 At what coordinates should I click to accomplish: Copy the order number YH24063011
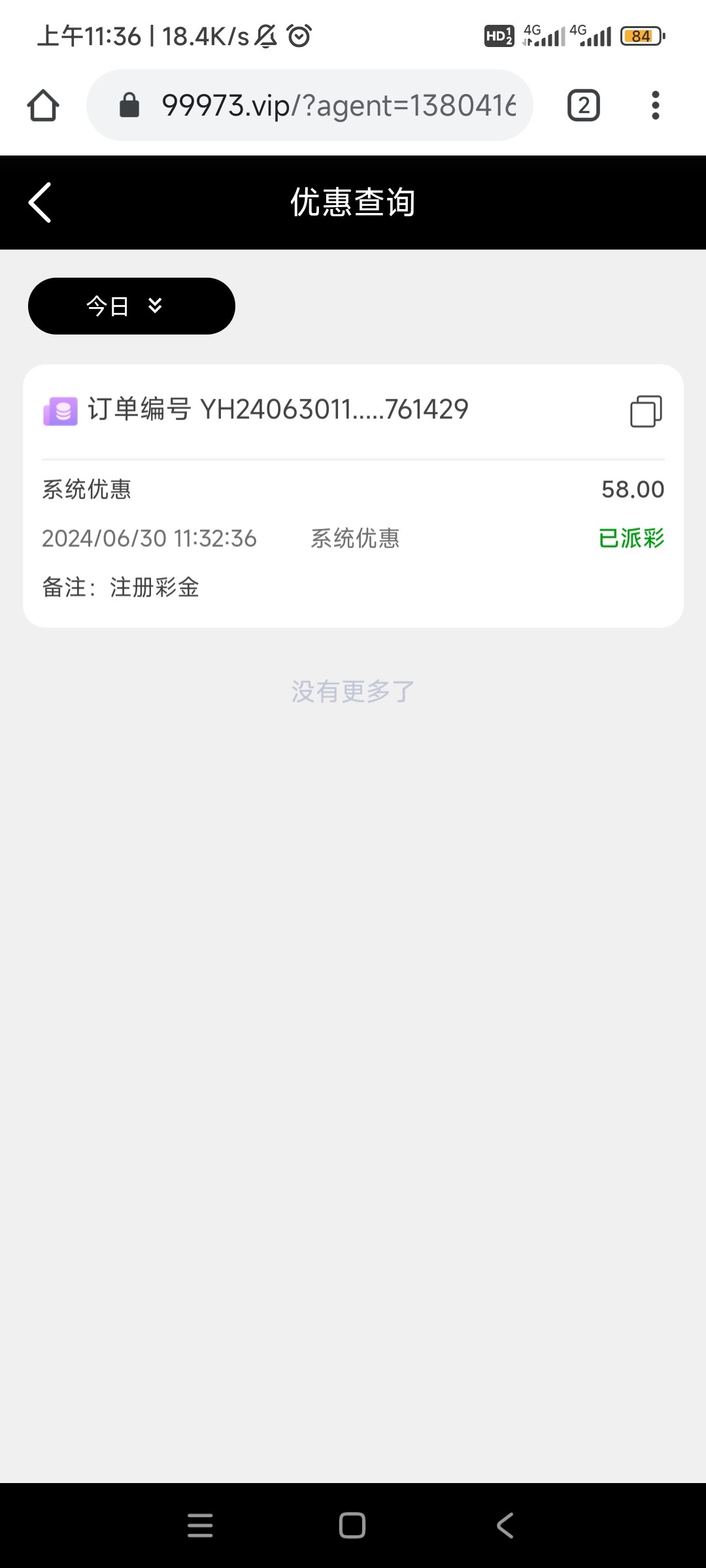pyautogui.click(x=646, y=412)
